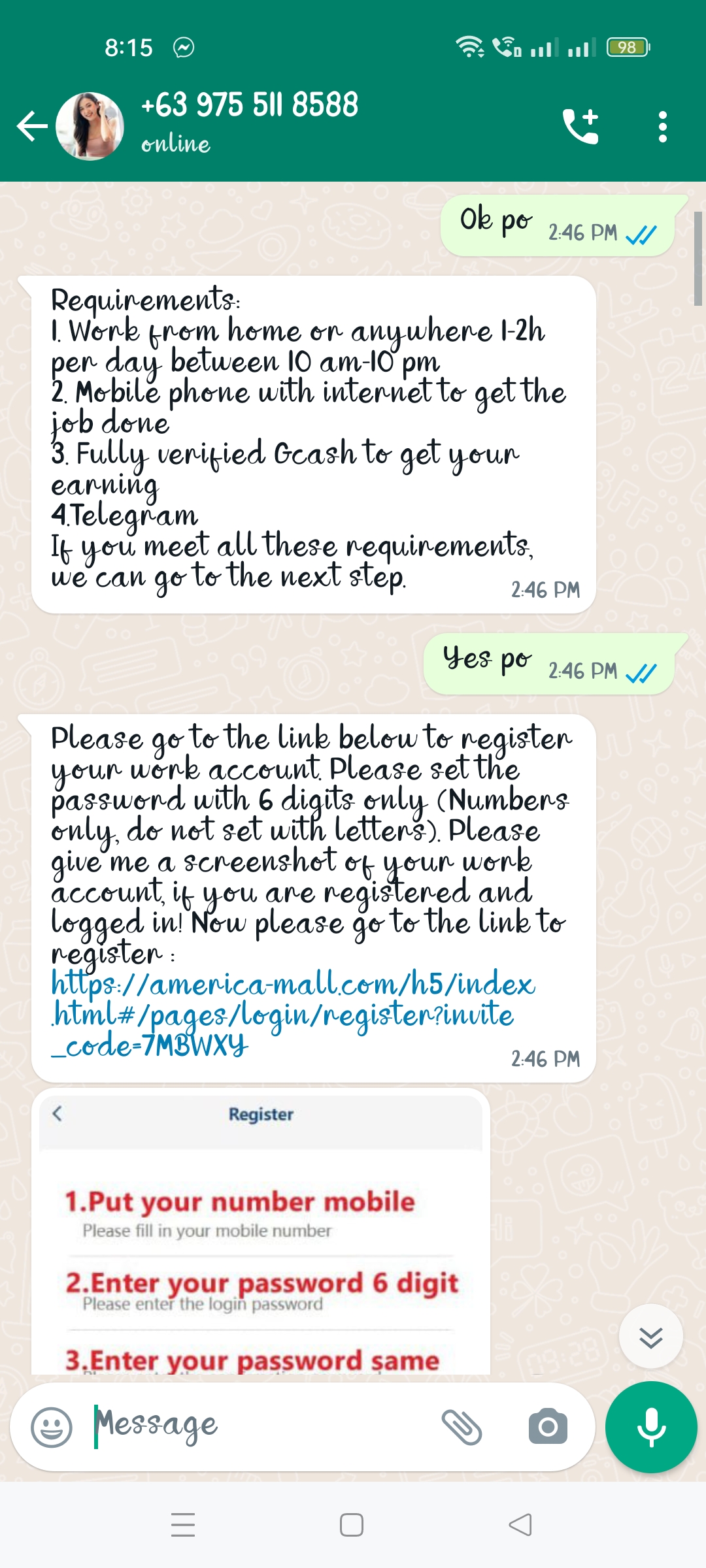Go back to the chat list
Screen dimensions: 706x1568
[x=31, y=126]
